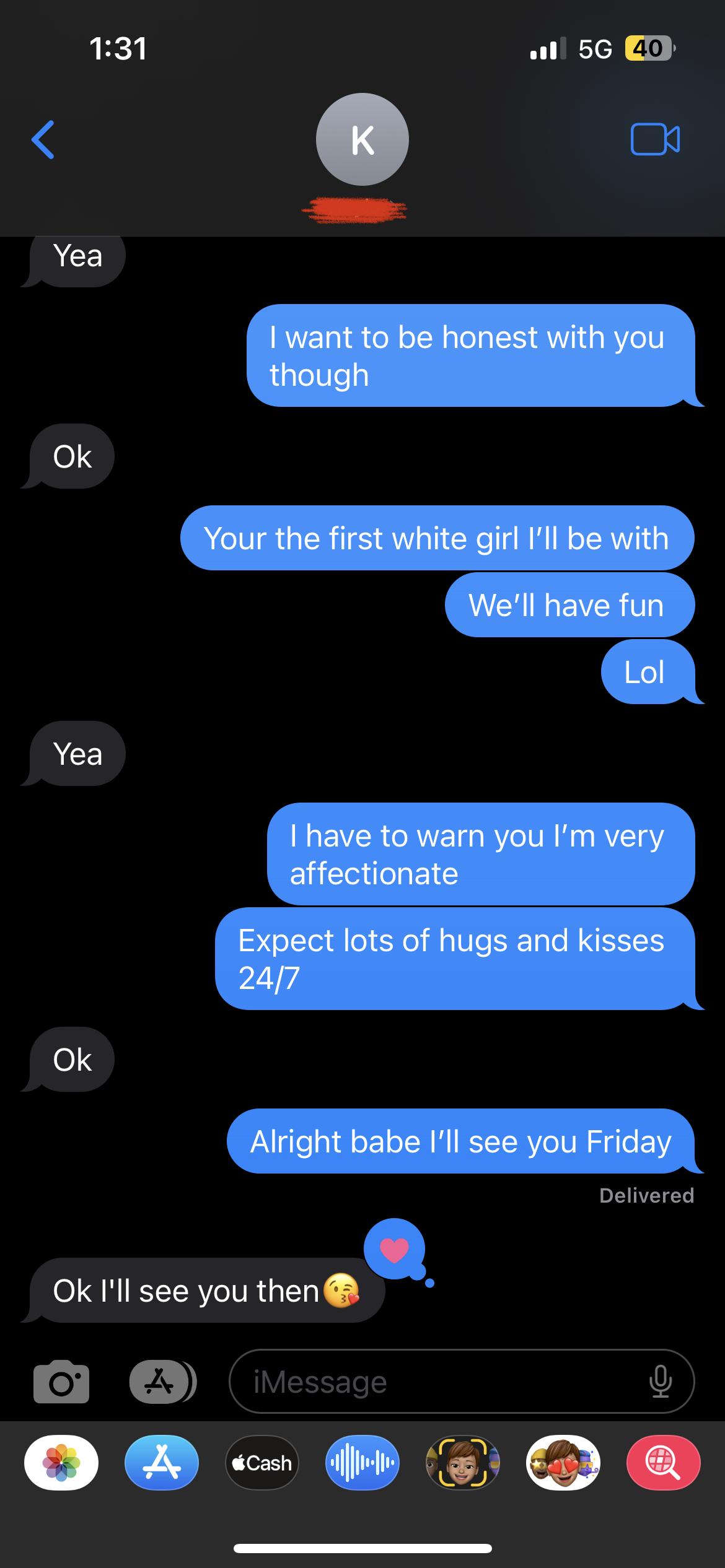This screenshot has width=725, height=1568.
Task: Open the Memoji app
Action: point(463,1463)
